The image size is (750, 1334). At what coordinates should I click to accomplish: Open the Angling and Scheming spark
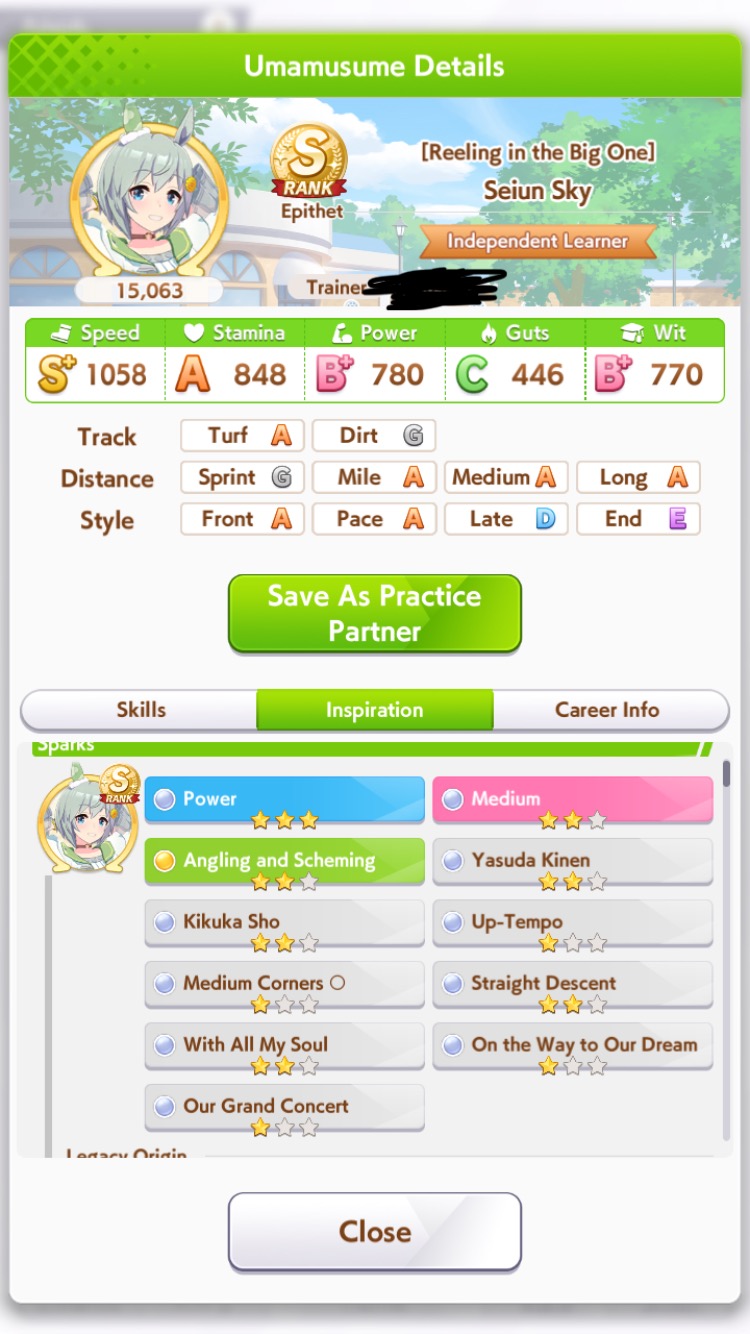pos(285,862)
